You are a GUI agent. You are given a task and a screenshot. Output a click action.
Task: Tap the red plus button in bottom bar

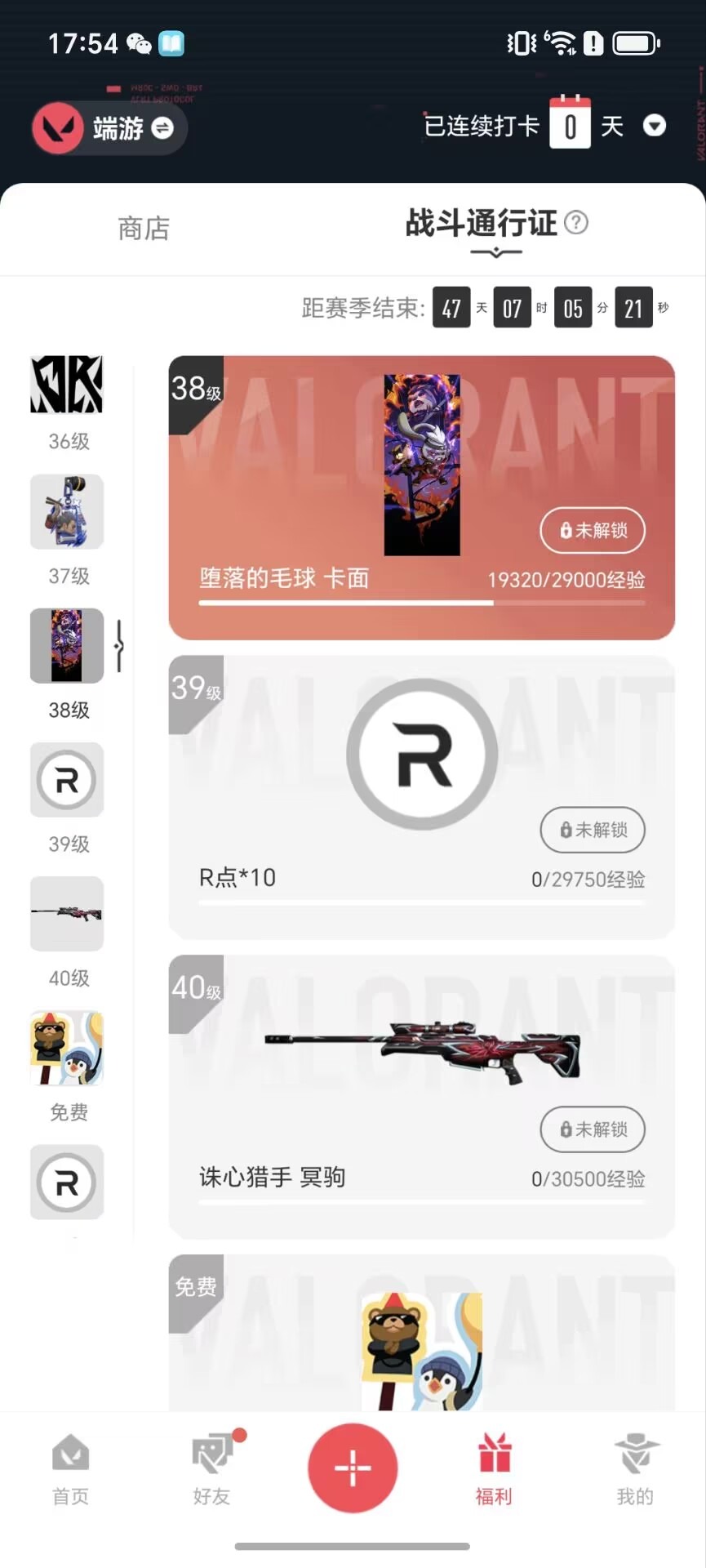click(x=353, y=1468)
